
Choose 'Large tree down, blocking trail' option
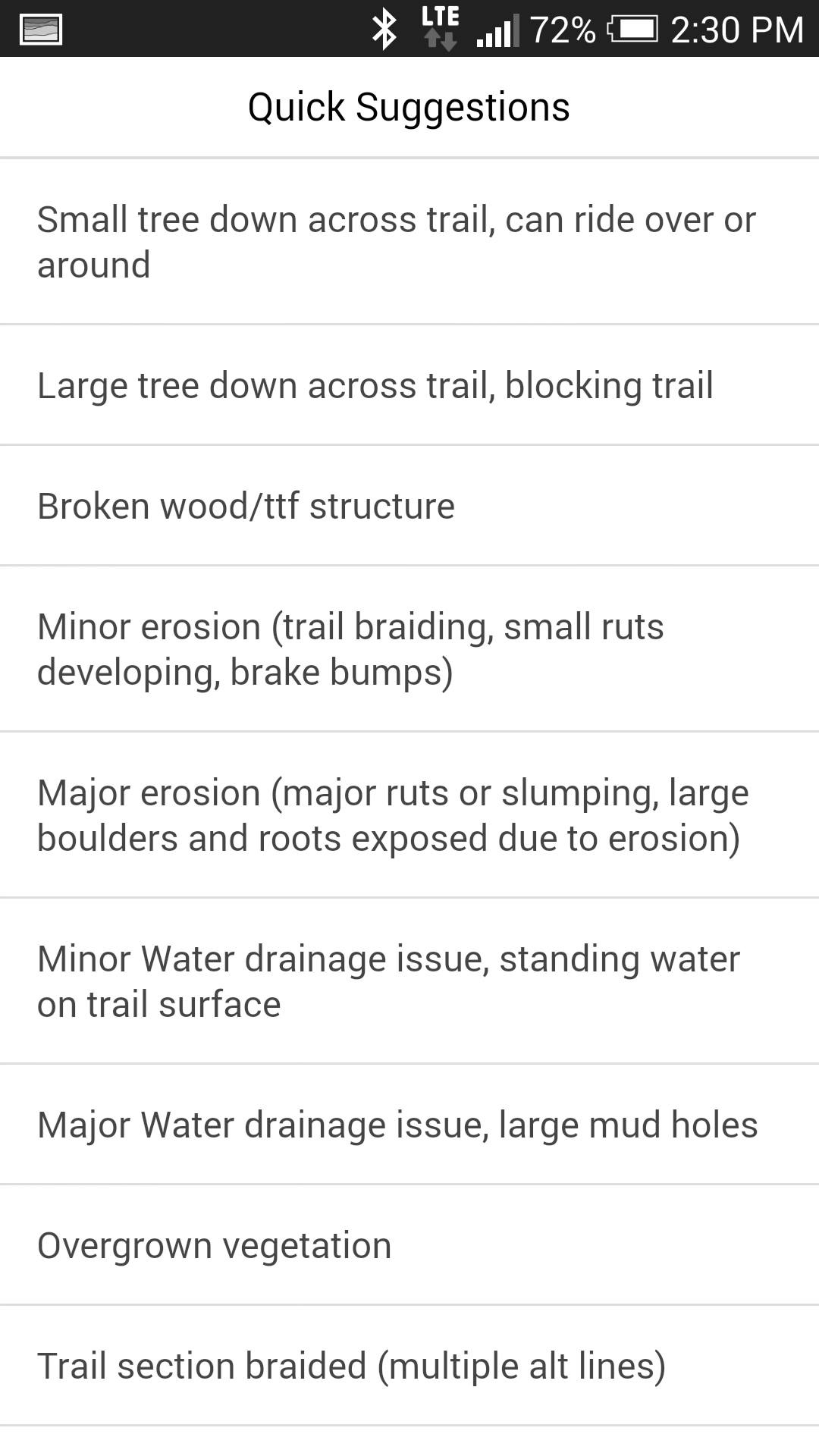409,385
